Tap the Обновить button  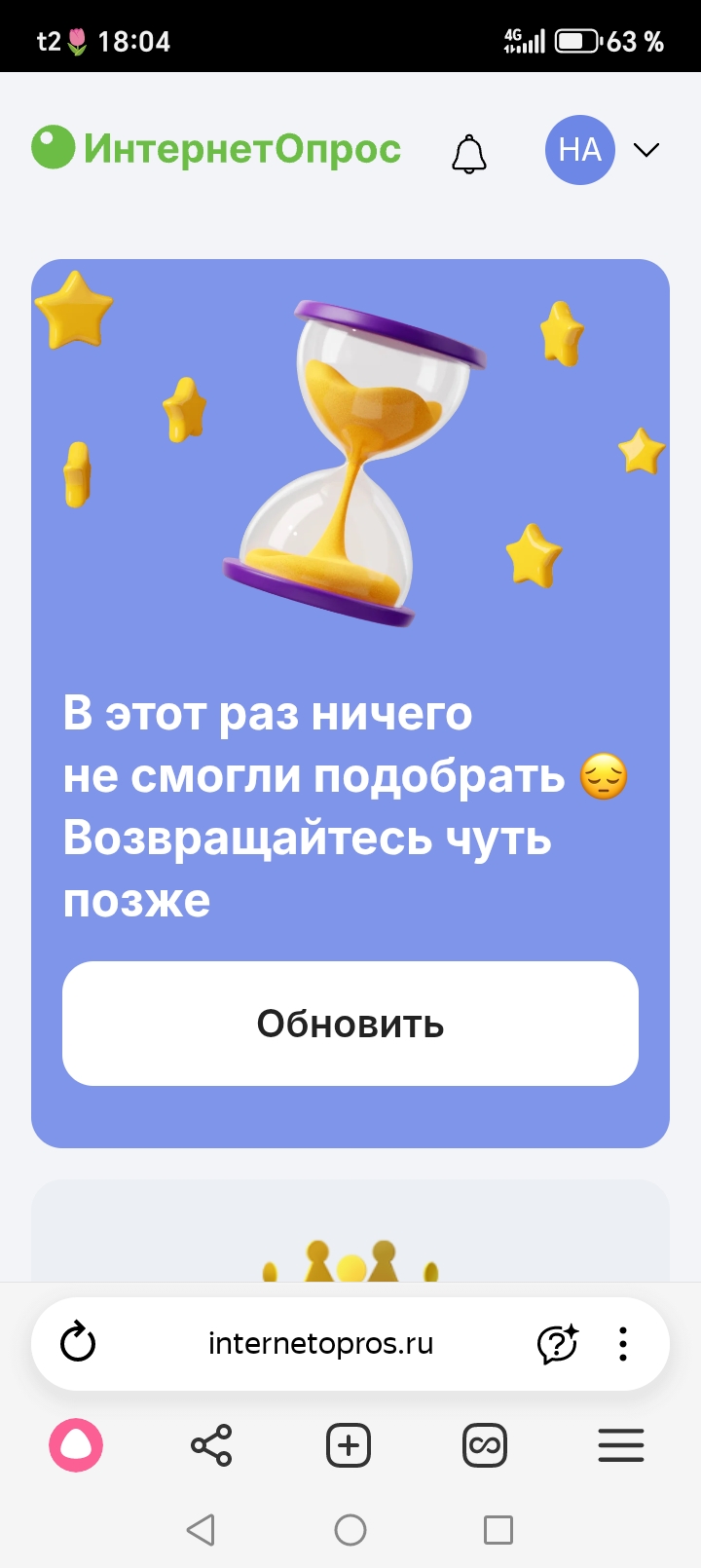(350, 1024)
